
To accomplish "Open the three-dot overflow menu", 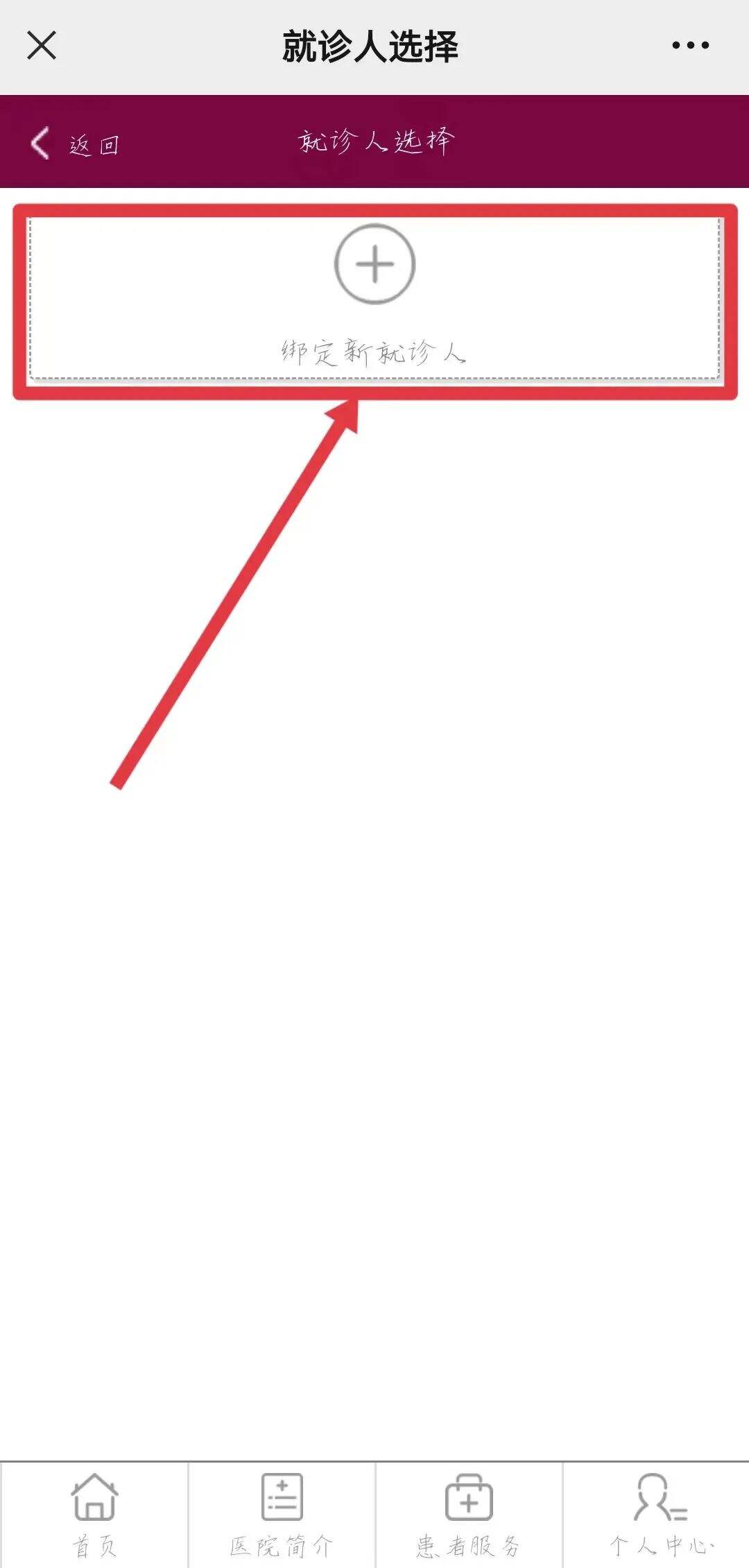I will [690, 46].
